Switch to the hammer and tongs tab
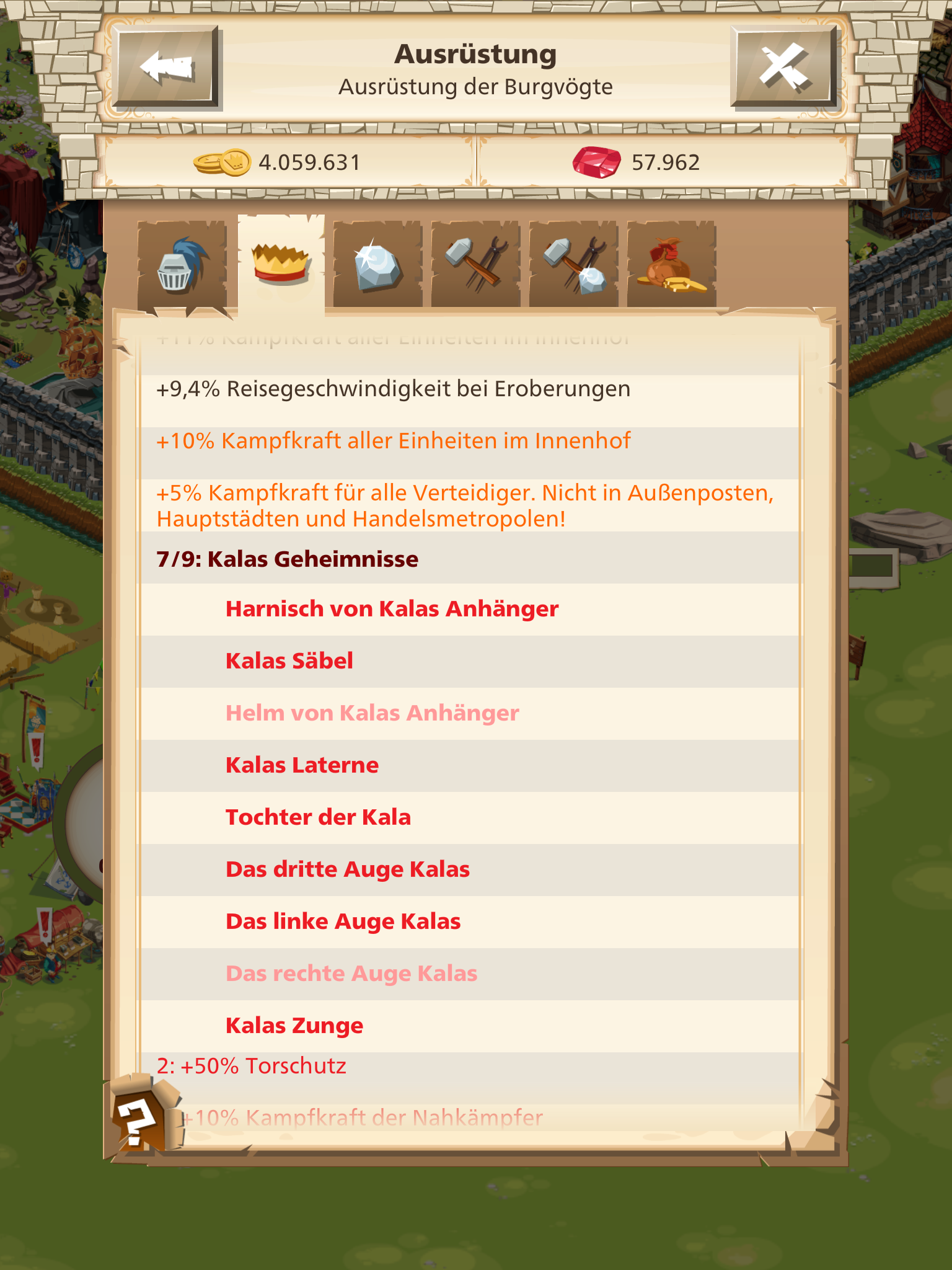This screenshot has width=952, height=1270. point(475,265)
